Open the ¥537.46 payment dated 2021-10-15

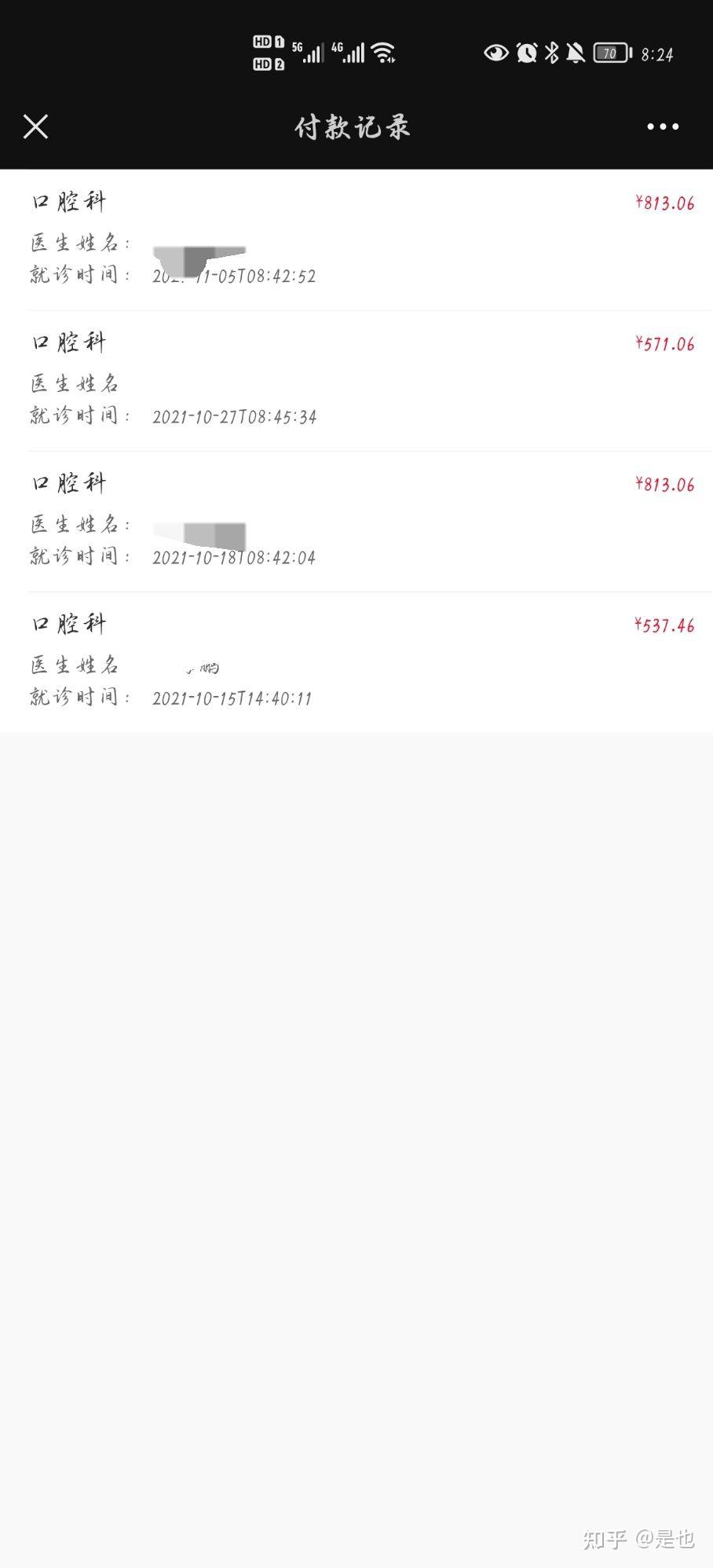(356, 661)
